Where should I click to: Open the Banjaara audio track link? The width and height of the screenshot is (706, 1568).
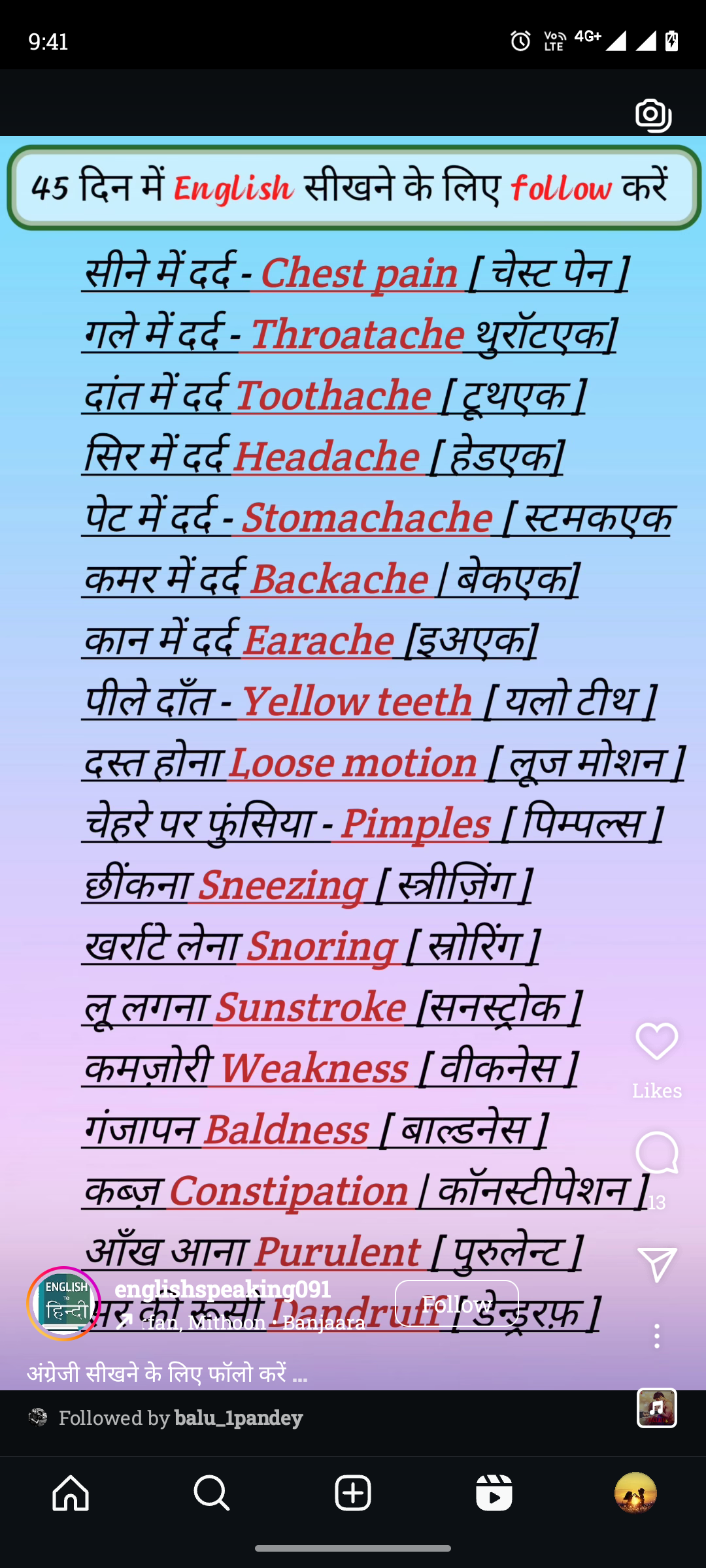pyautogui.click(x=252, y=1323)
